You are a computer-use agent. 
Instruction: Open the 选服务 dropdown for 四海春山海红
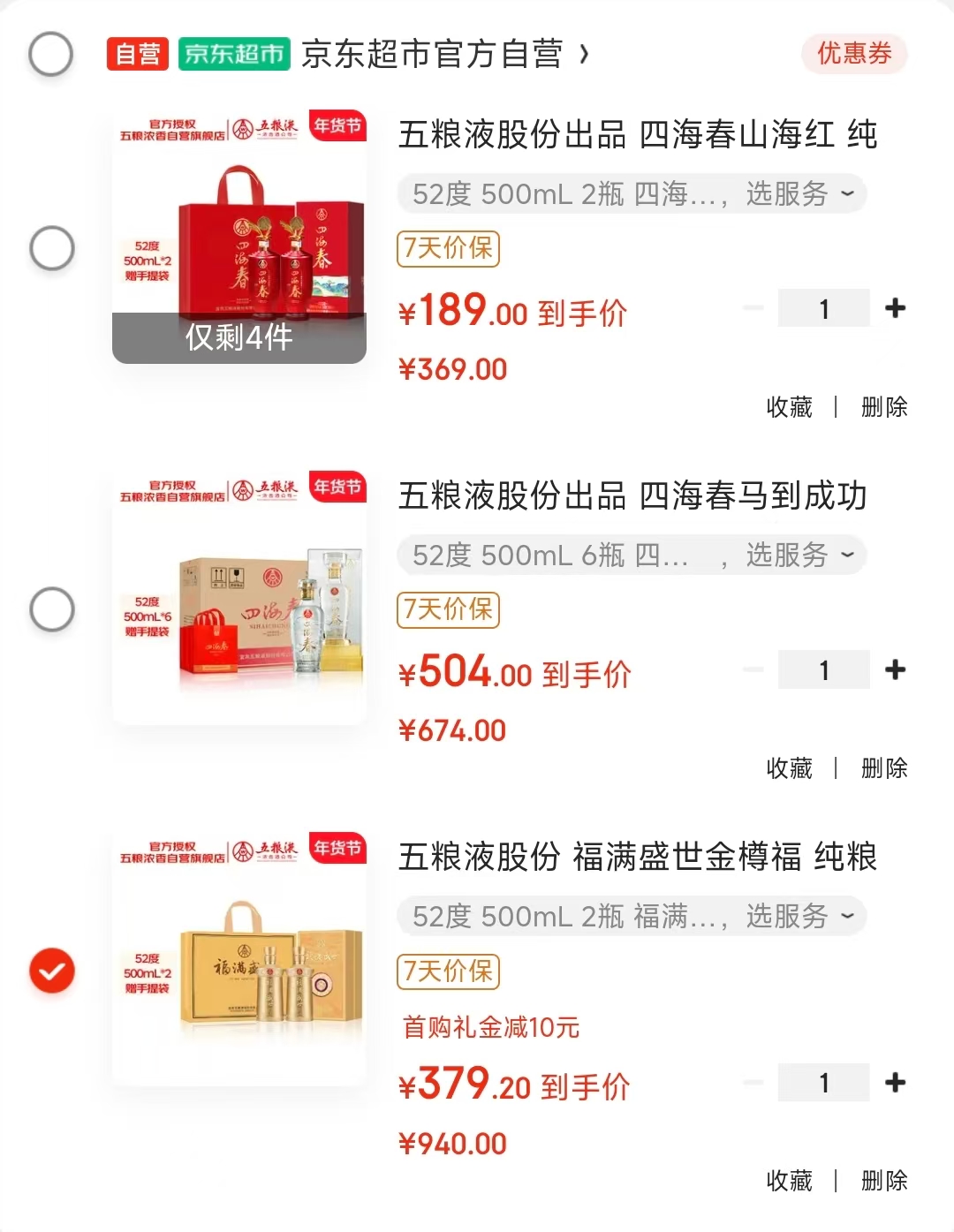pos(800,193)
